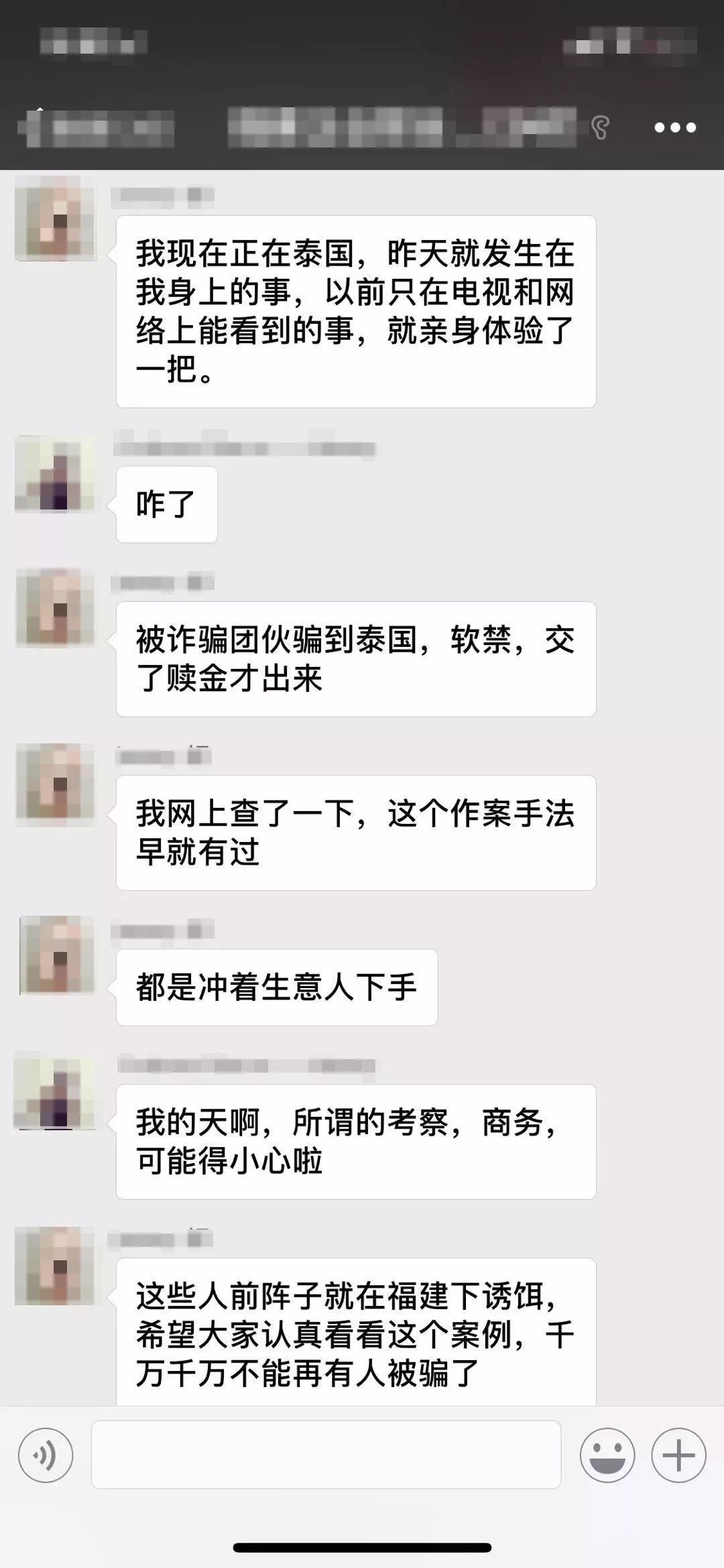Open the chat info overflow menu
The image size is (724, 1568).
(674, 127)
